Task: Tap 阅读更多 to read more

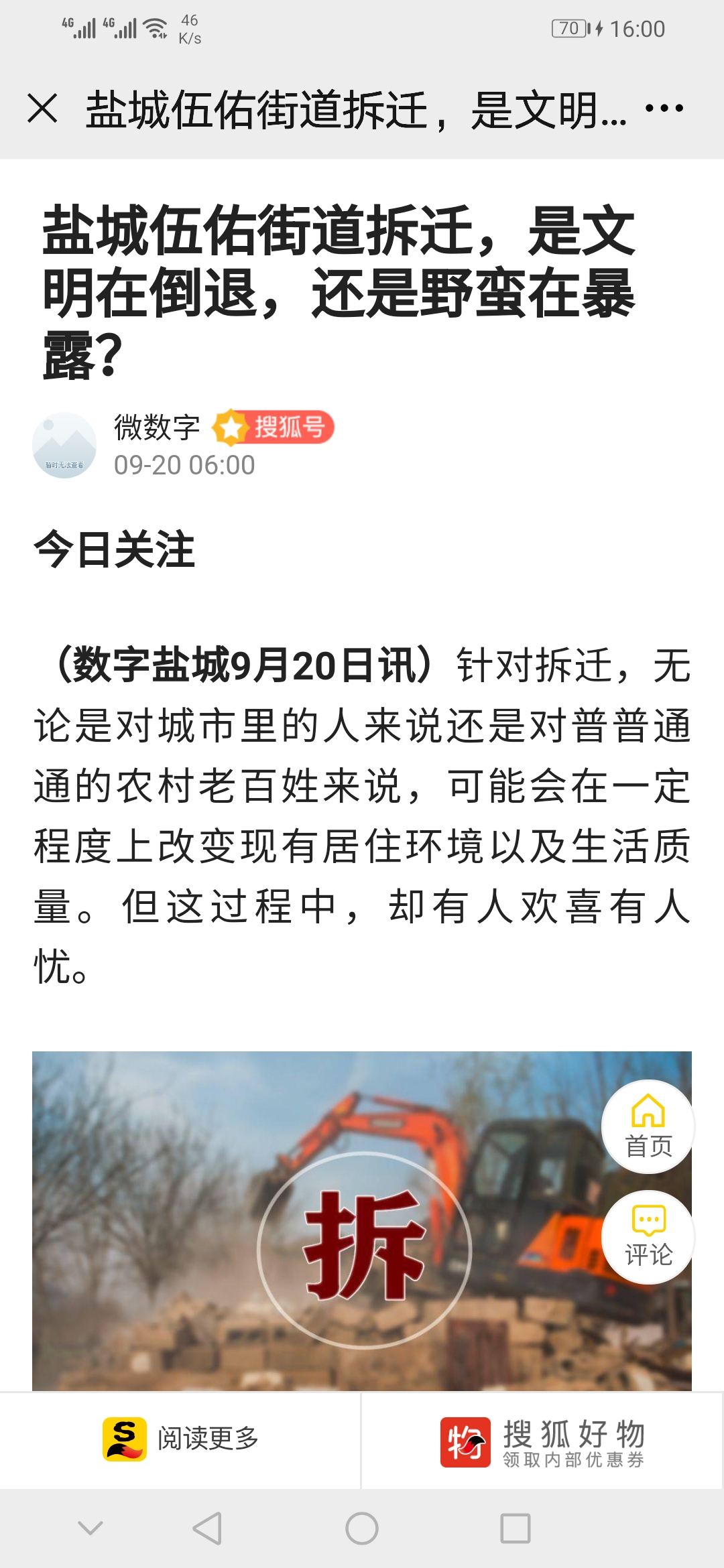Action: 181,1439
